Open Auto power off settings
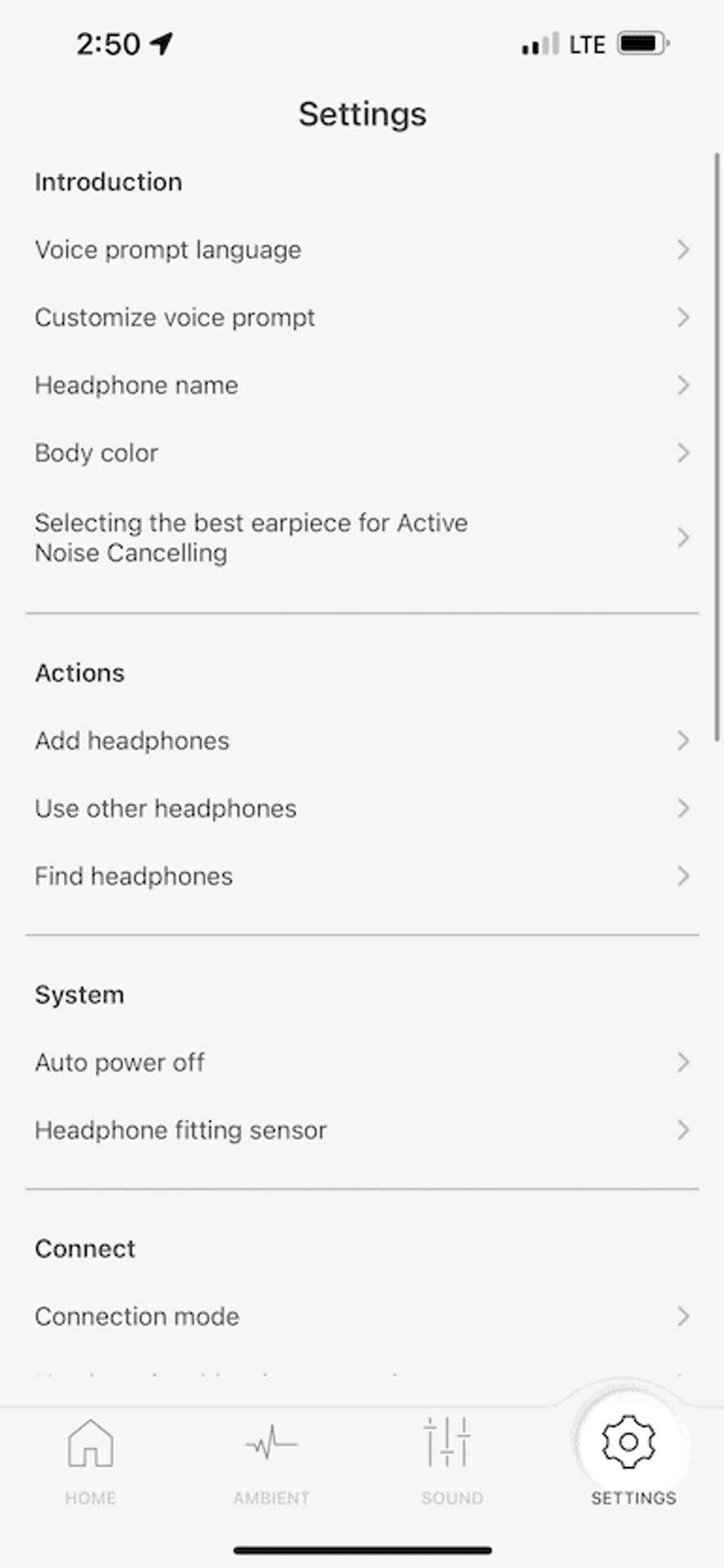 [362, 1062]
